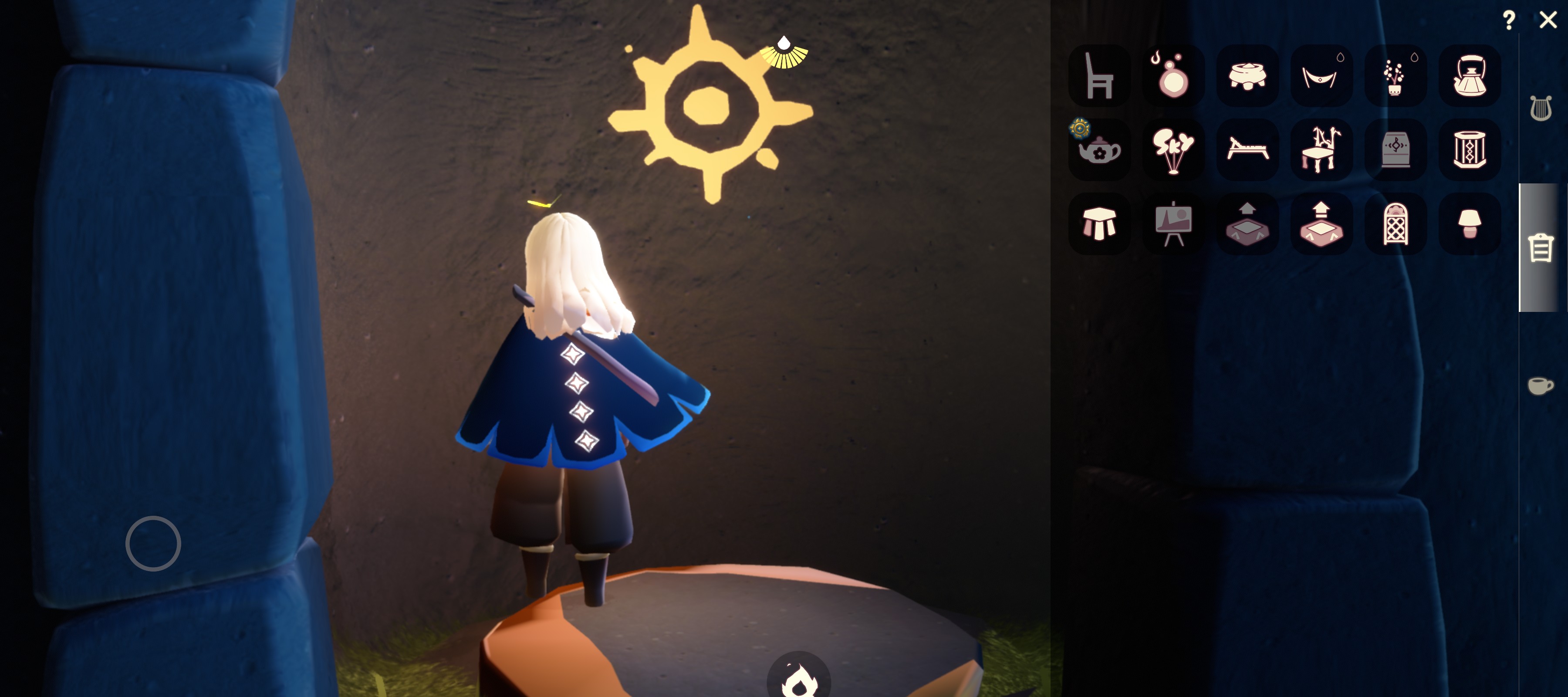Select the three-legged stool prop
Image resolution: width=1568 pixels, height=697 pixels.
pyautogui.click(x=1099, y=224)
